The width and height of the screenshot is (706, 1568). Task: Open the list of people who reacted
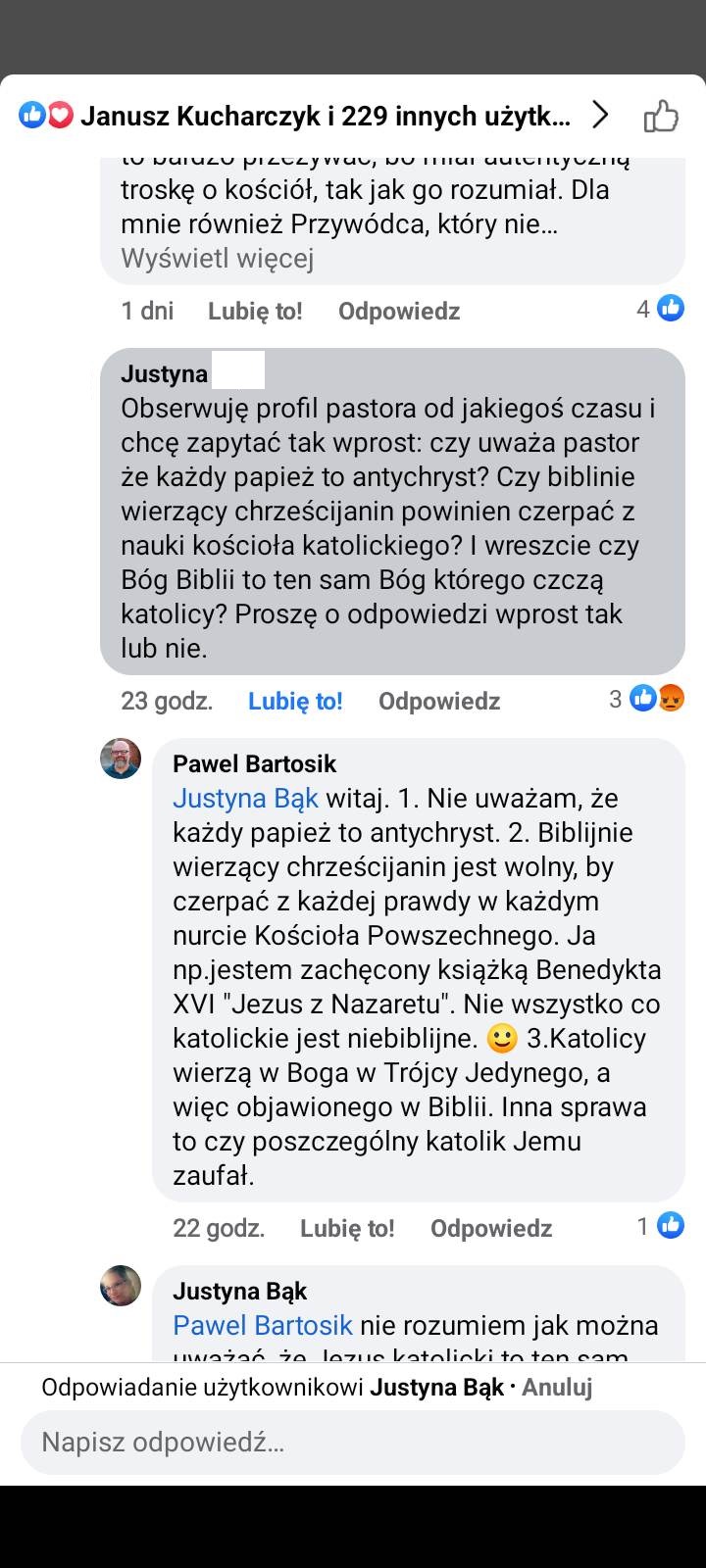point(324,116)
